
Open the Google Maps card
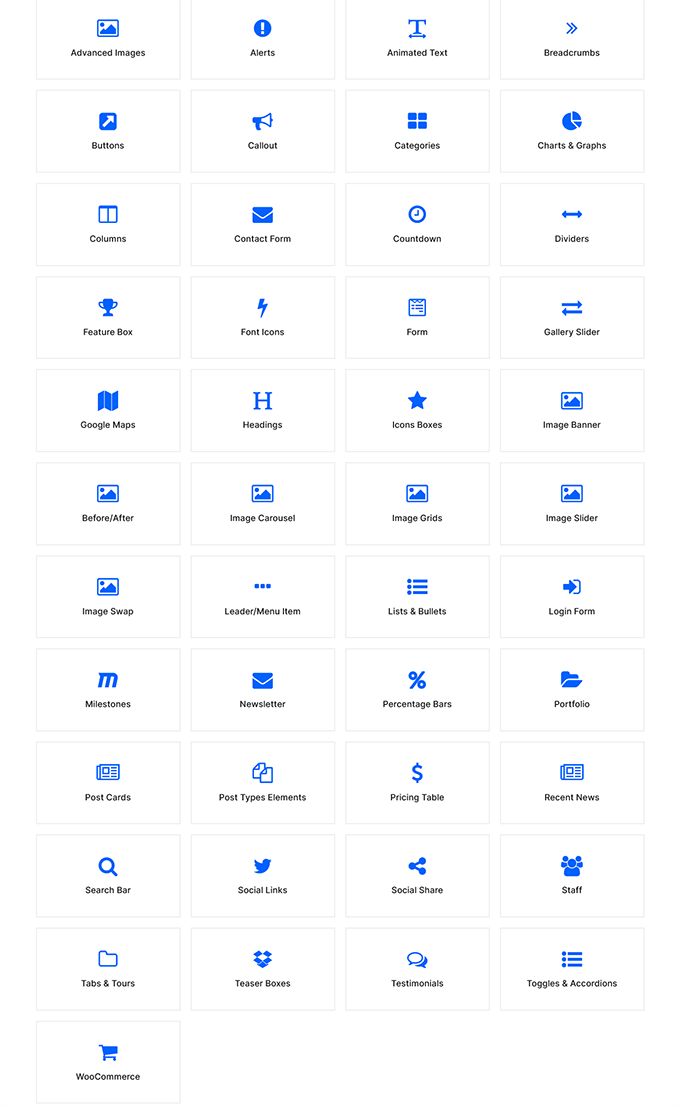tap(108, 410)
